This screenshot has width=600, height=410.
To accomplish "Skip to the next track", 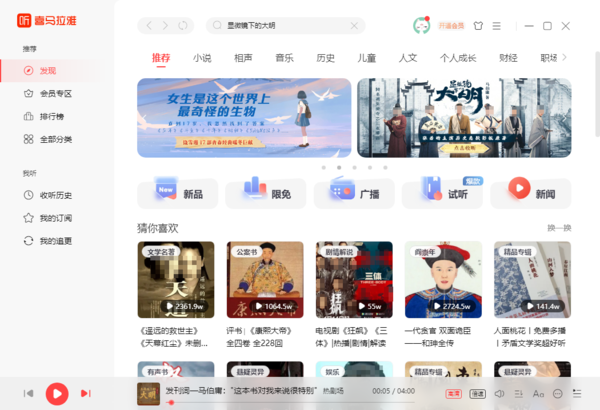I will pyautogui.click(x=86, y=394).
